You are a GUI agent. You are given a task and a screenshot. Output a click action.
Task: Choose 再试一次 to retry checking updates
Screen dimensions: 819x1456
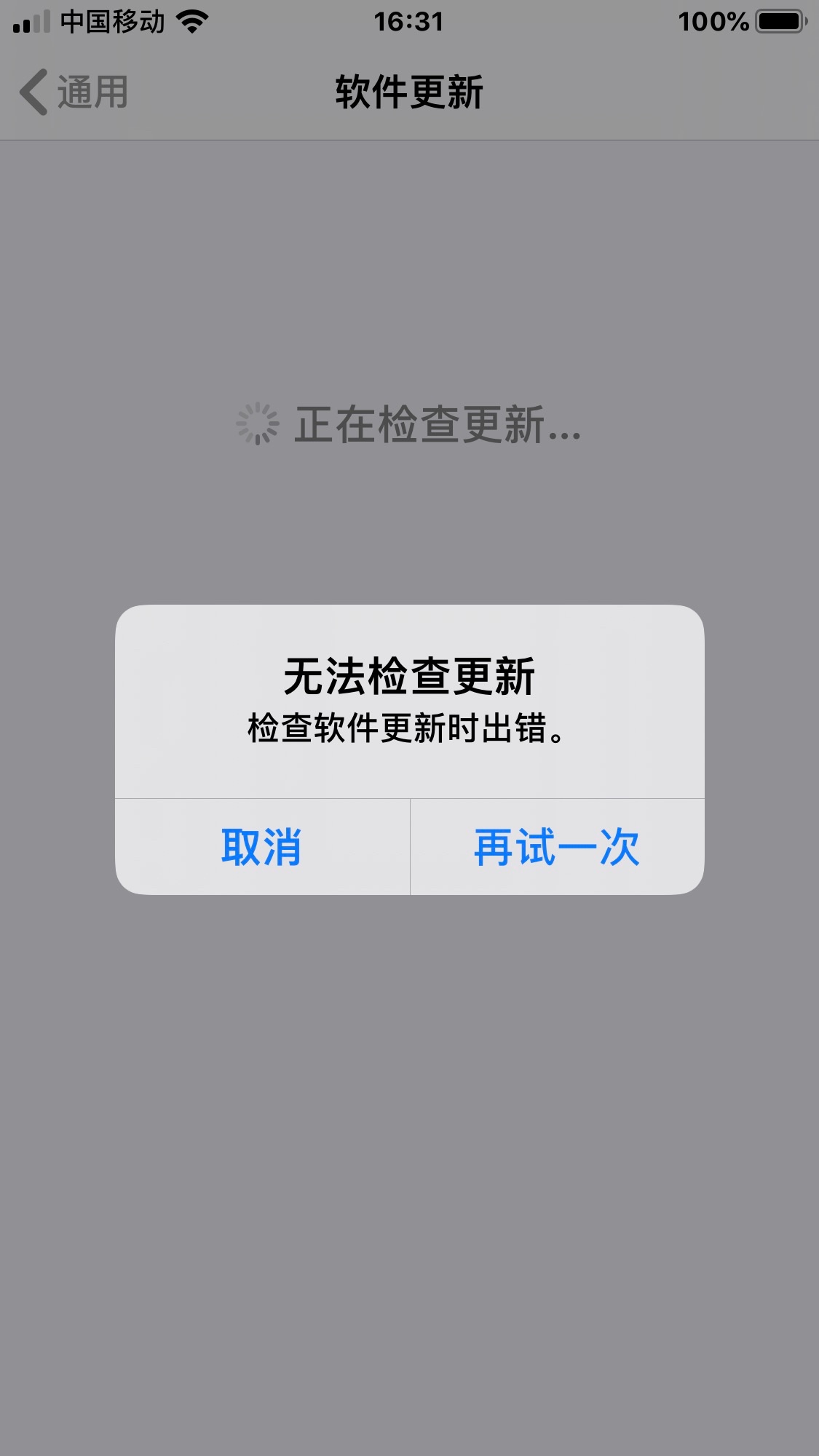(x=557, y=847)
